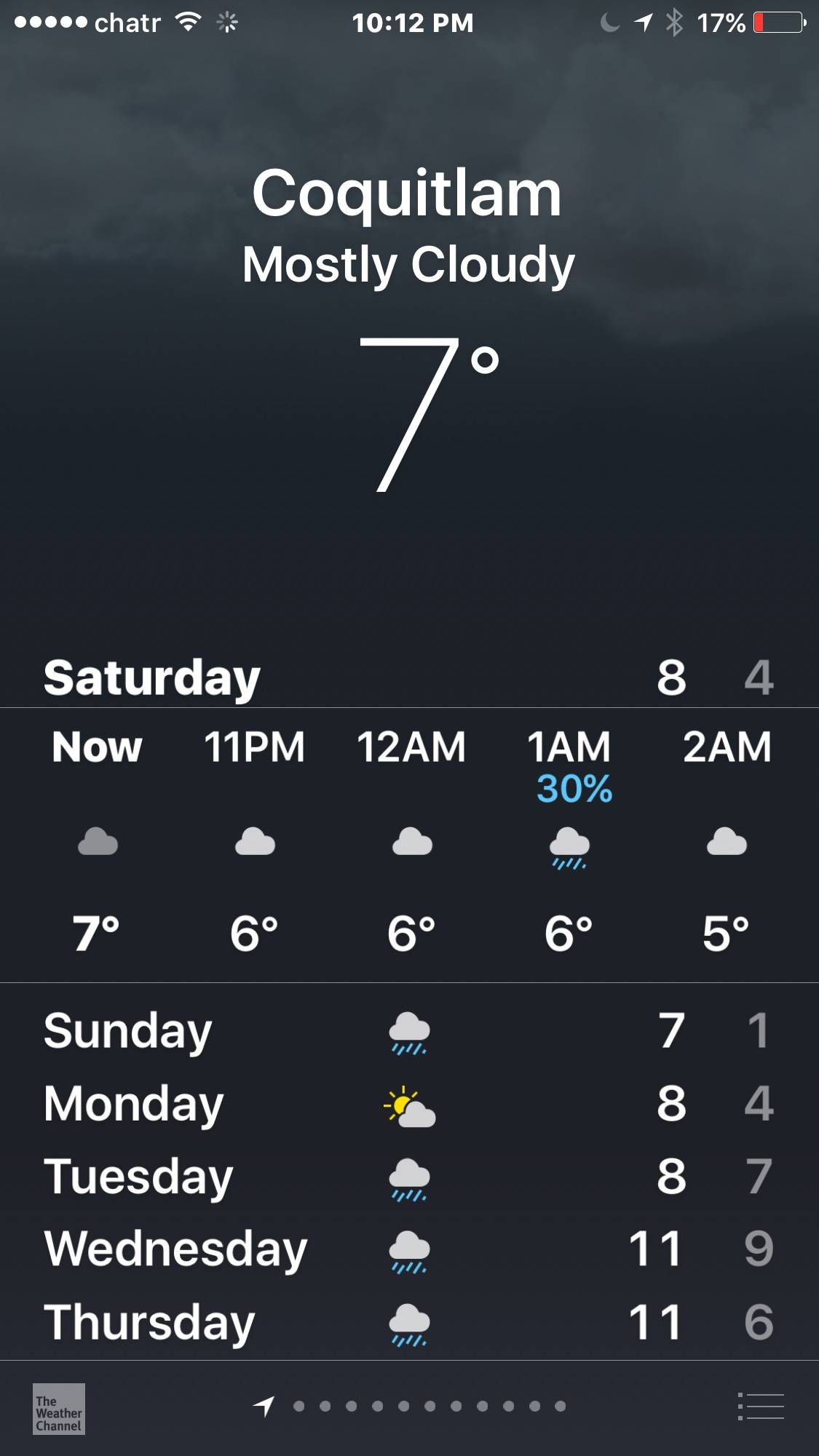
Task: Open The Weather Channel link
Action: (59, 1409)
